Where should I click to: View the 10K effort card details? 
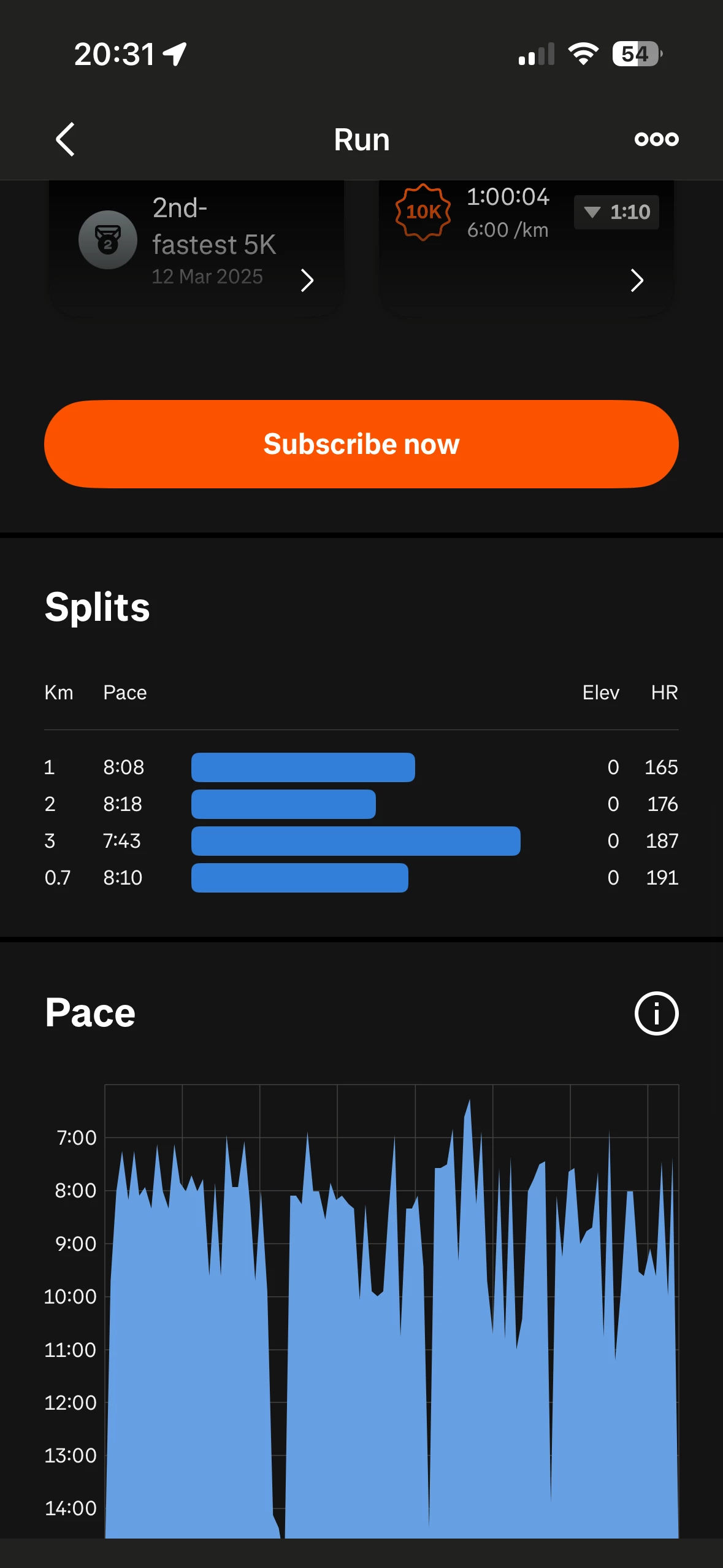click(526, 245)
